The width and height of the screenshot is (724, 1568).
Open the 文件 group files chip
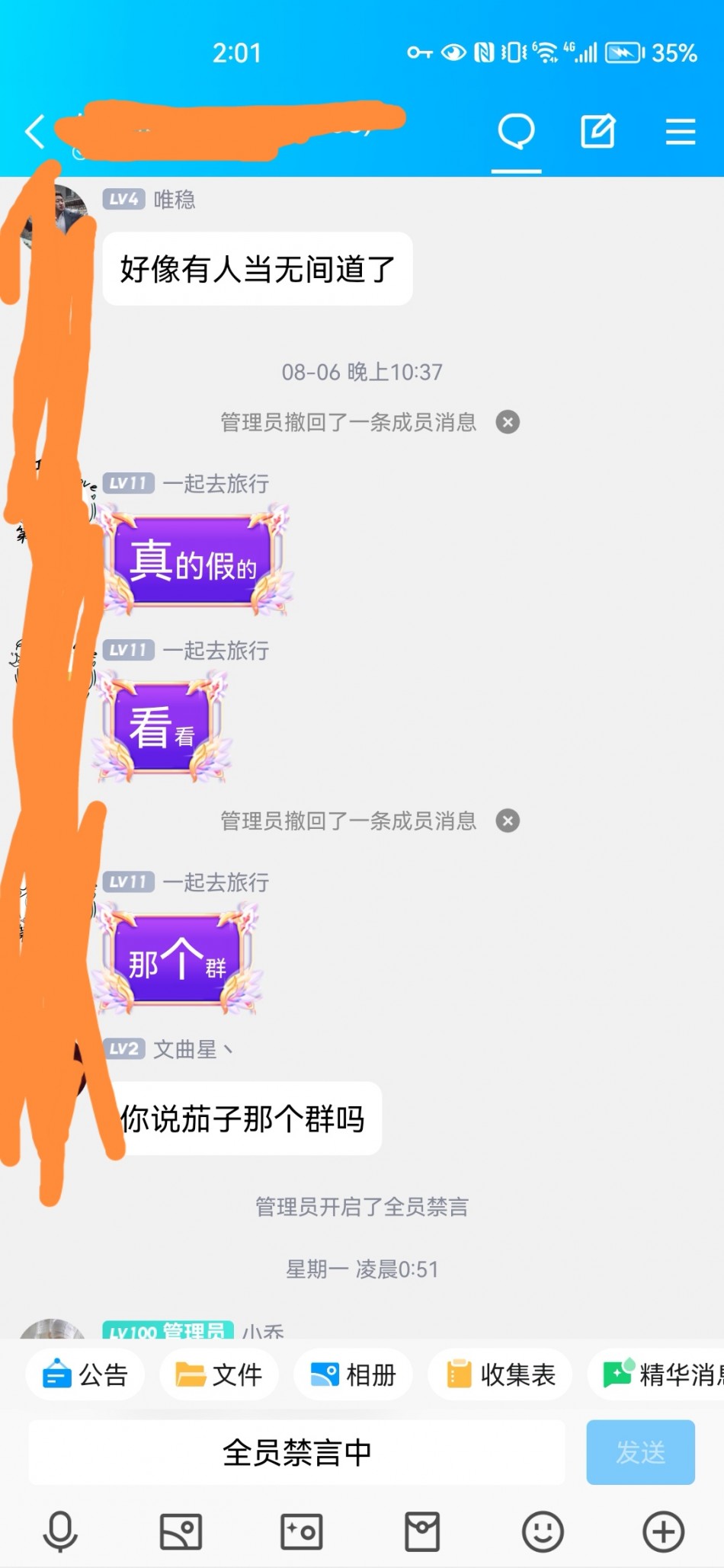click(x=219, y=1374)
